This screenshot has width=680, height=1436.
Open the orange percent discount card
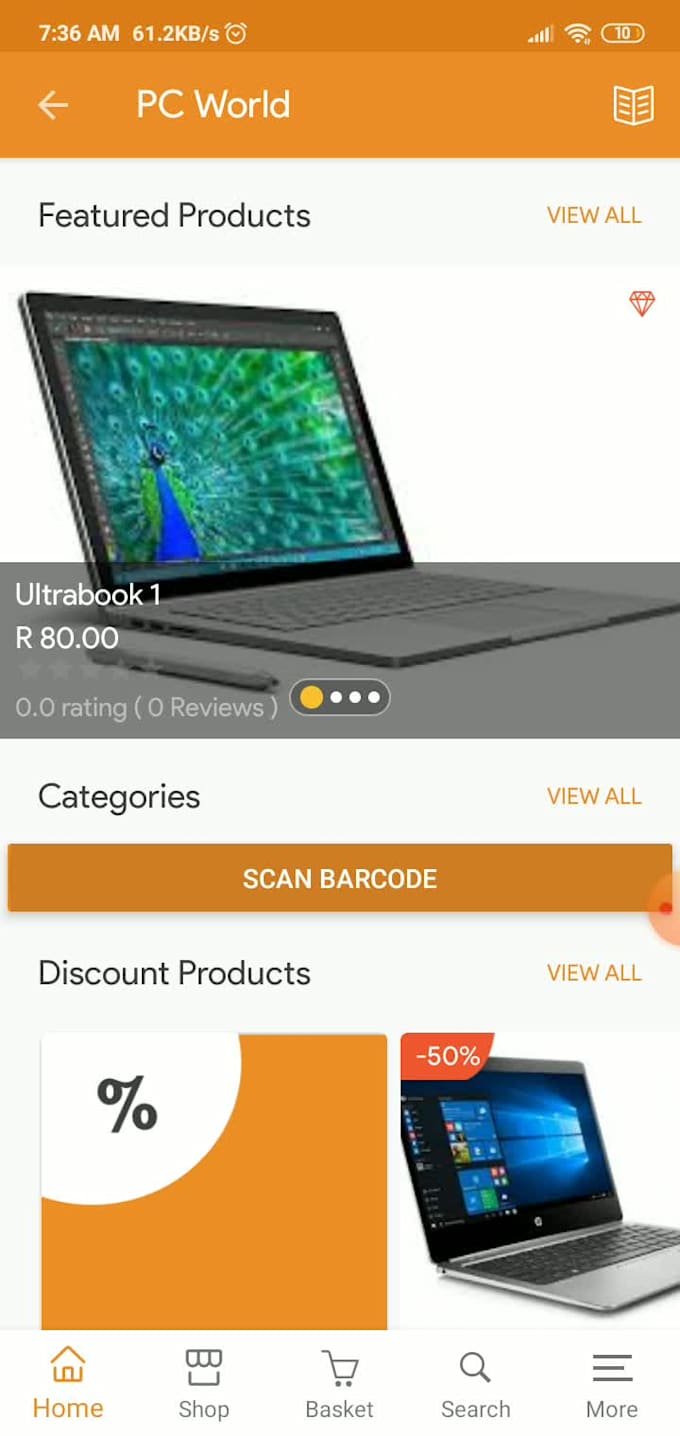[x=214, y=1180]
